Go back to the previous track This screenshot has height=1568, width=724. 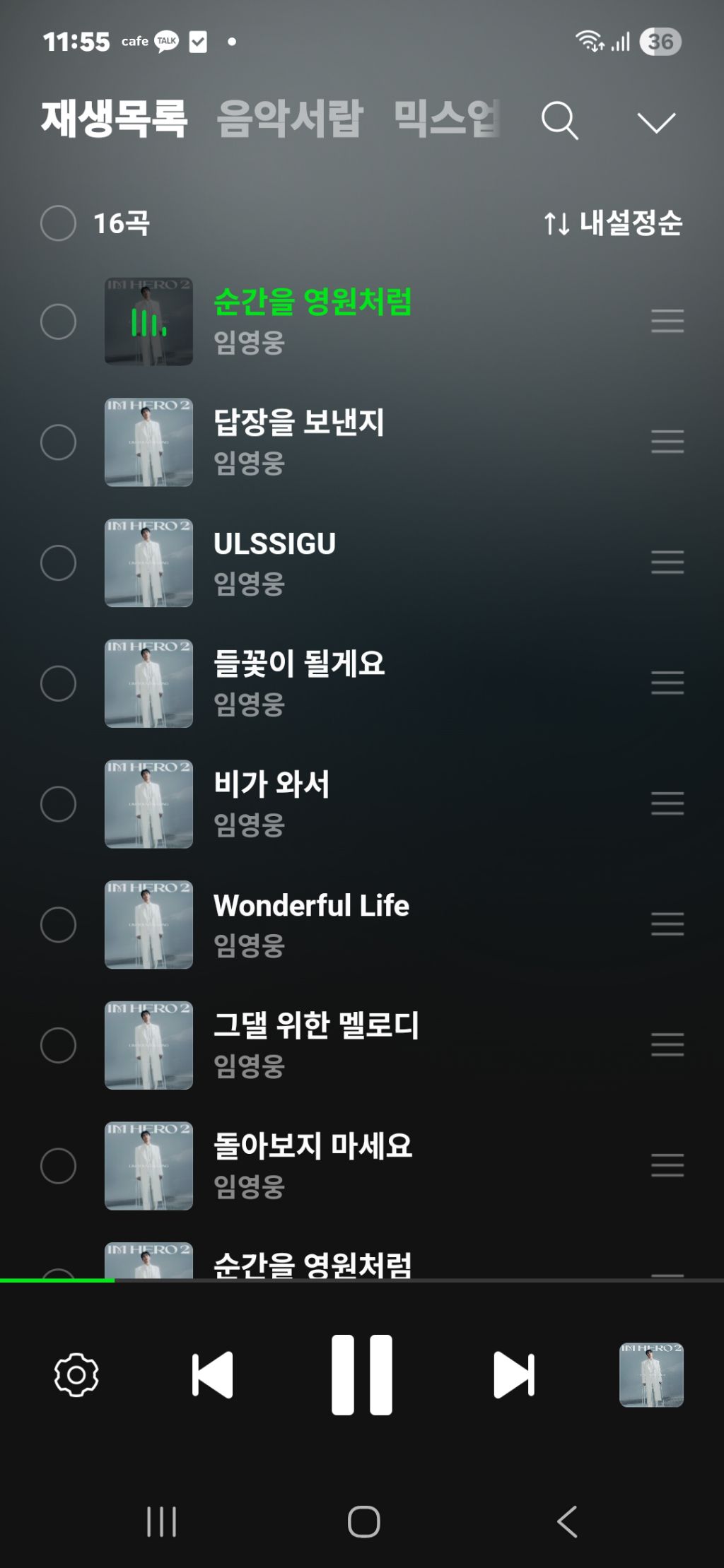pyautogui.click(x=212, y=1374)
